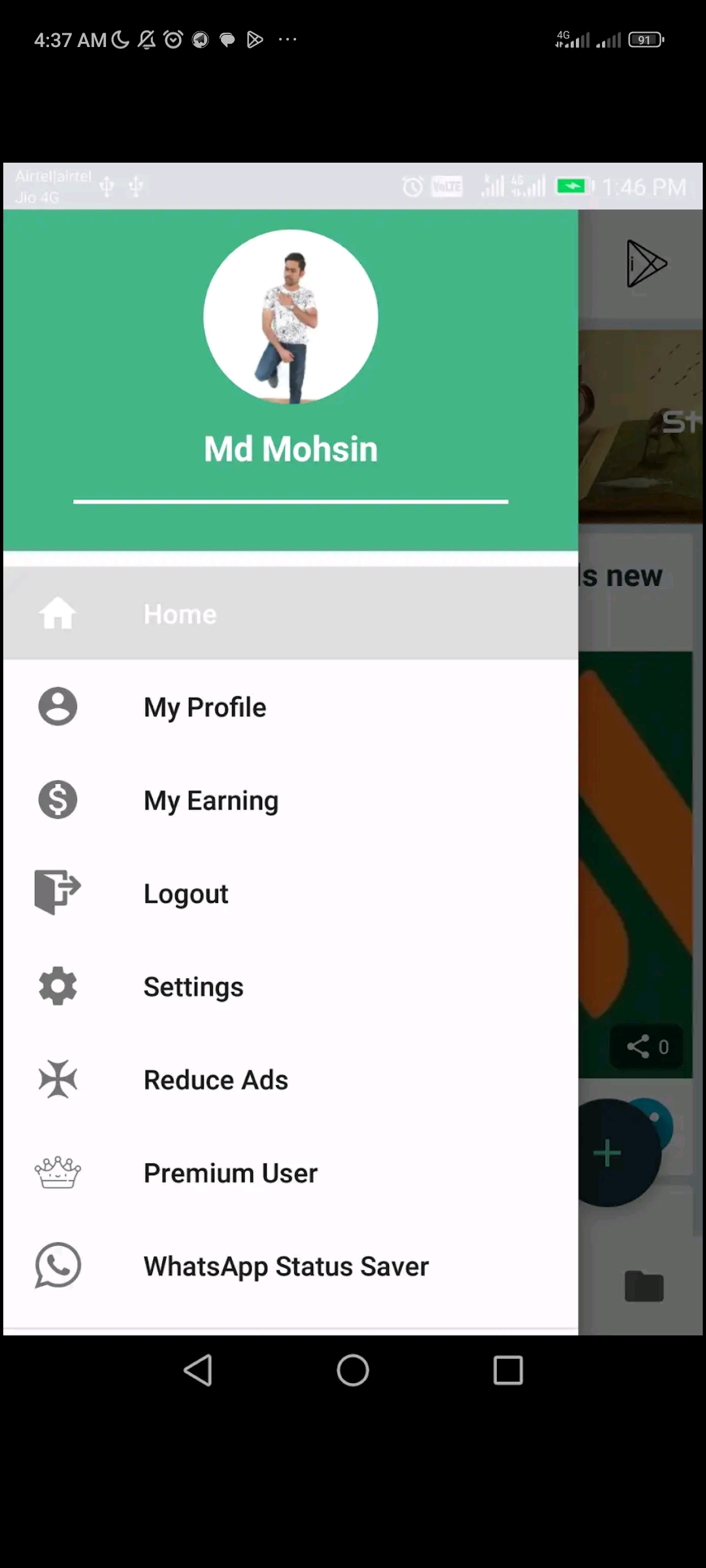Image resolution: width=706 pixels, height=1568 pixels.
Task: Tap Logout in the drawer
Action: [x=290, y=893]
